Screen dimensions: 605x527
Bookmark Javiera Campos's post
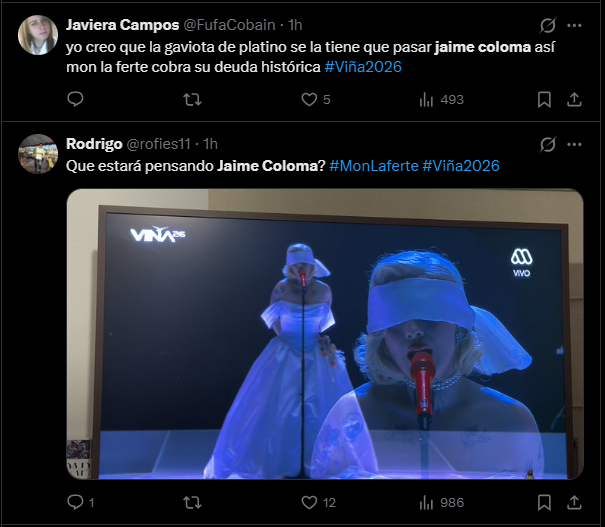coord(544,99)
